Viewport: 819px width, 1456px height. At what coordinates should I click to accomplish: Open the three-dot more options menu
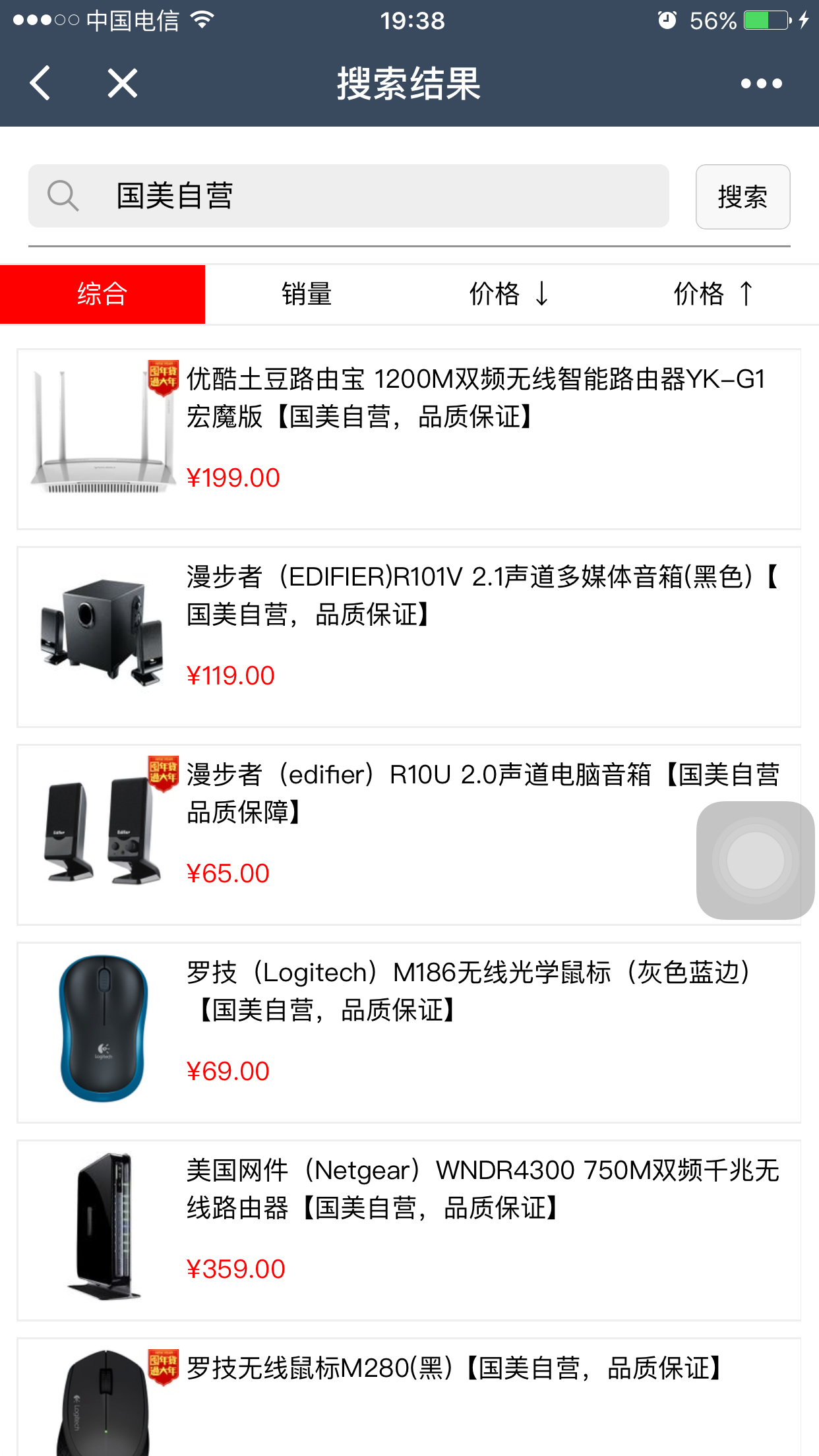tap(761, 84)
